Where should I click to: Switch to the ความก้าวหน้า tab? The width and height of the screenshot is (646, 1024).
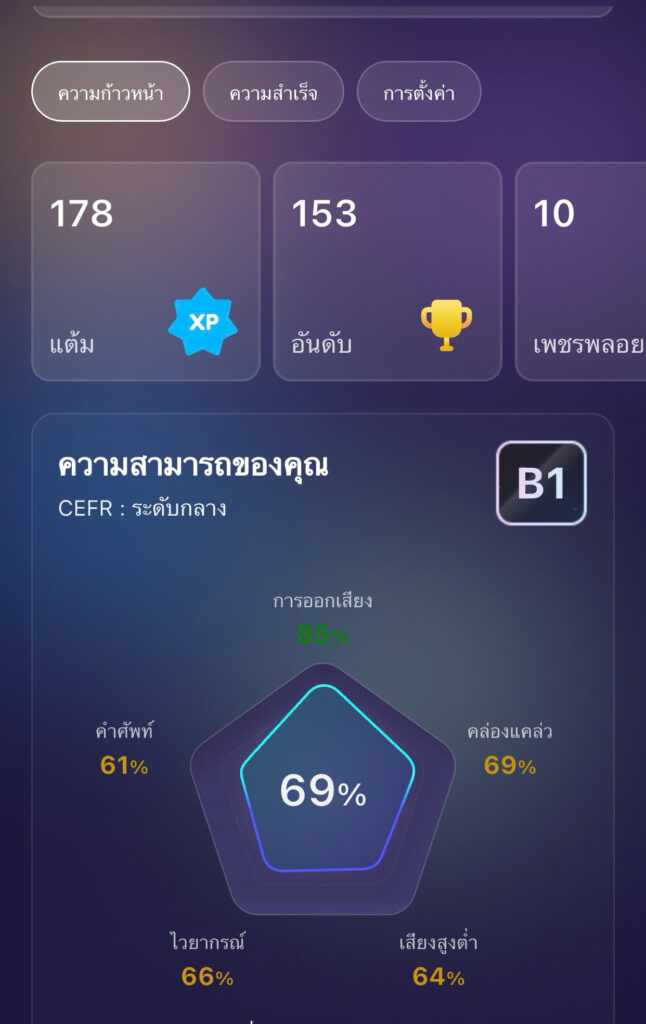[x=110, y=92]
